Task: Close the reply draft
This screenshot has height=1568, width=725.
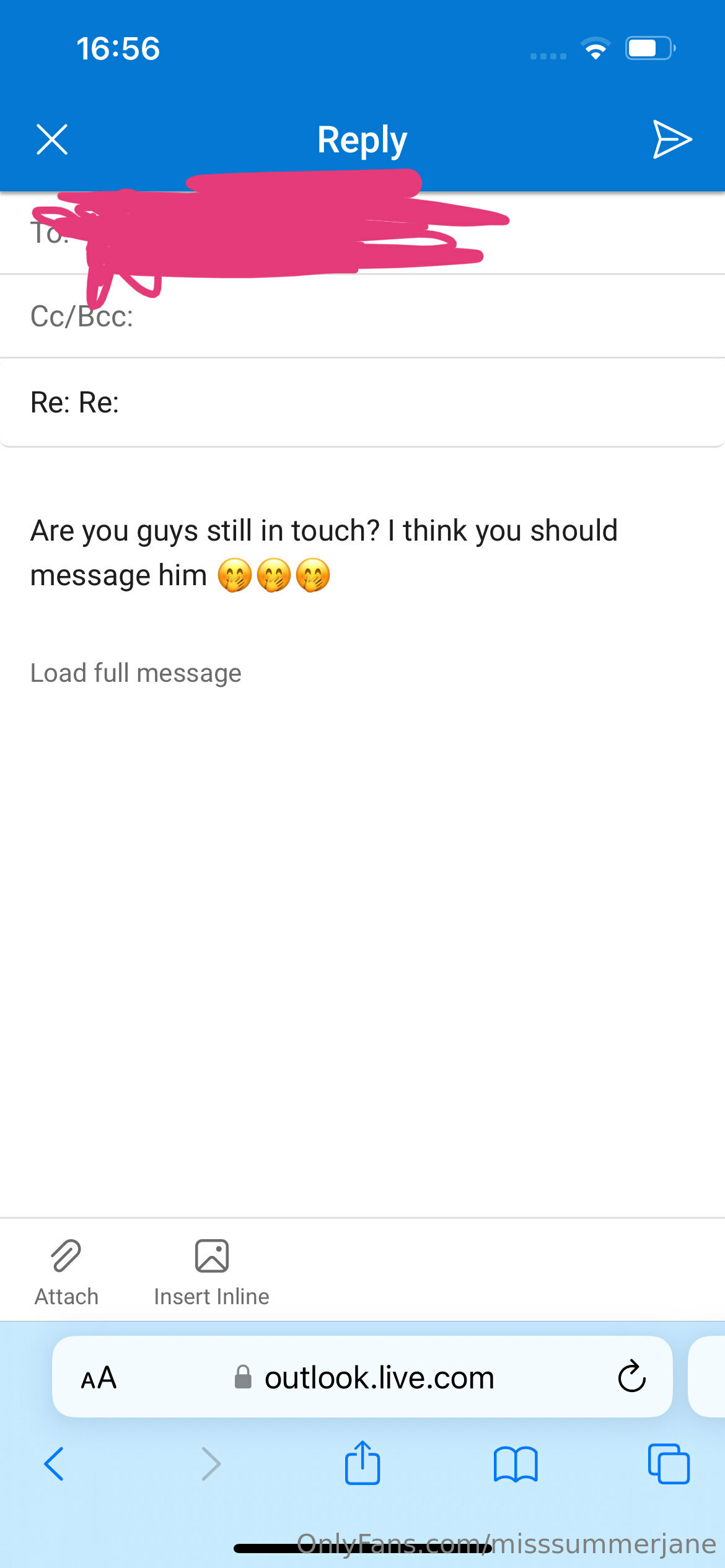Action: point(52,139)
